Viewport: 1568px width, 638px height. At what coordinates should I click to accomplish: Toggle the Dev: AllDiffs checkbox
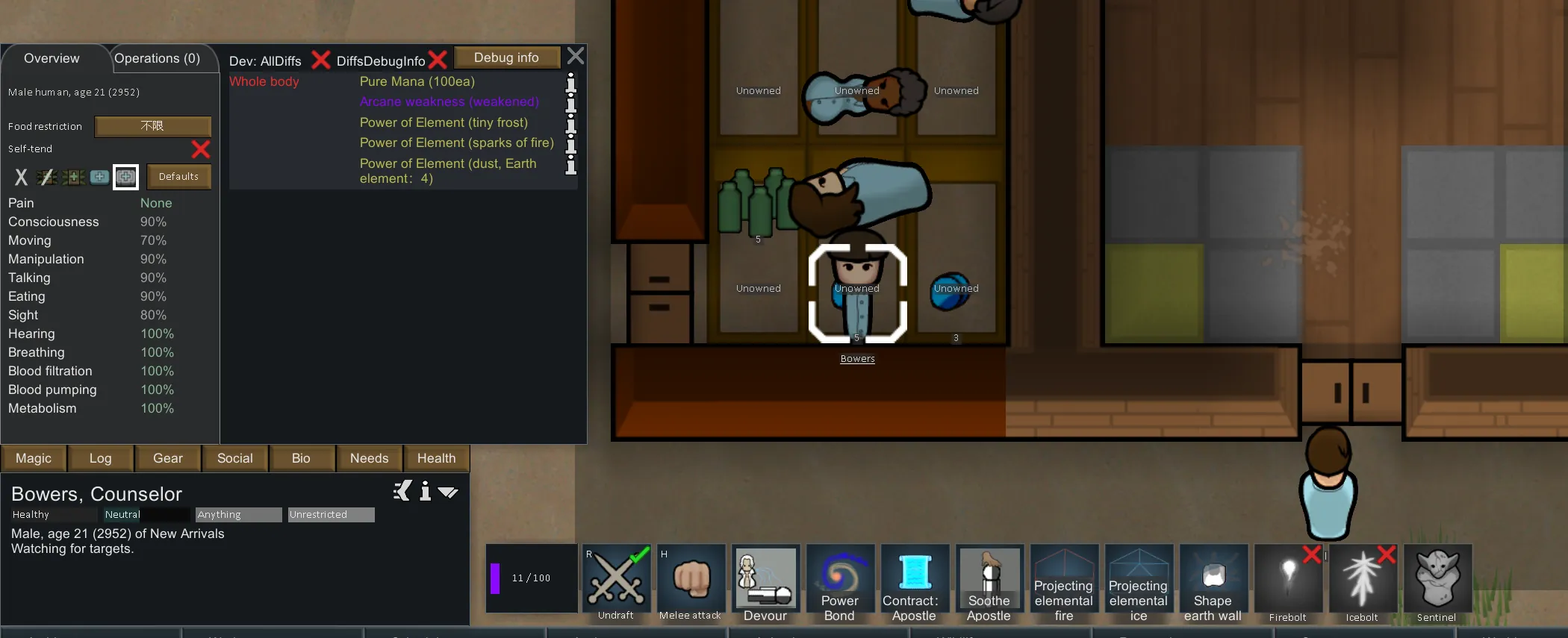click(320, 60)
